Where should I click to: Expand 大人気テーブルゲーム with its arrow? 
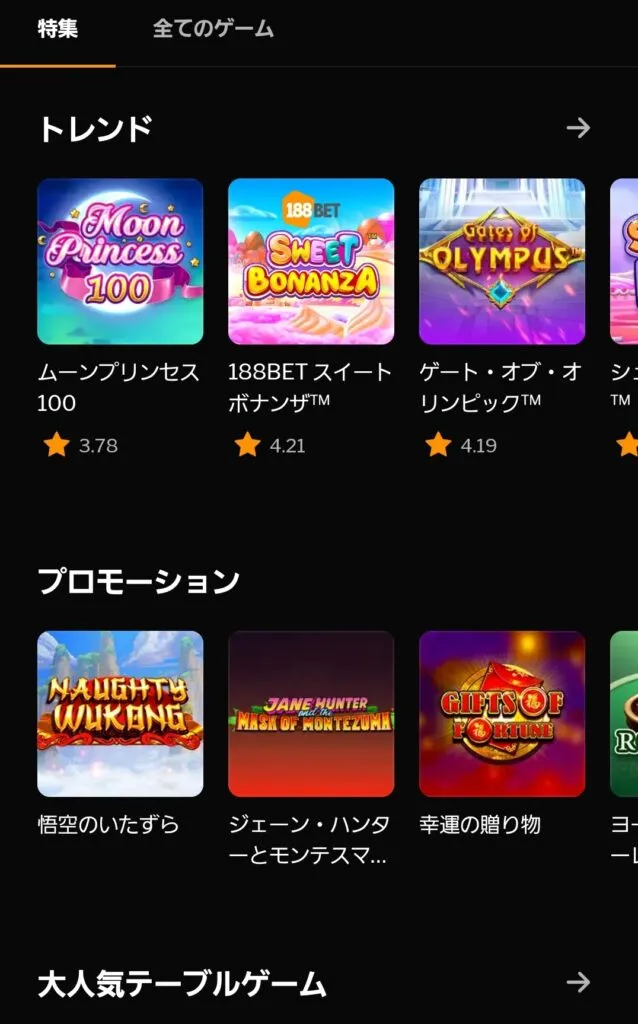click(x=578, y=982)
